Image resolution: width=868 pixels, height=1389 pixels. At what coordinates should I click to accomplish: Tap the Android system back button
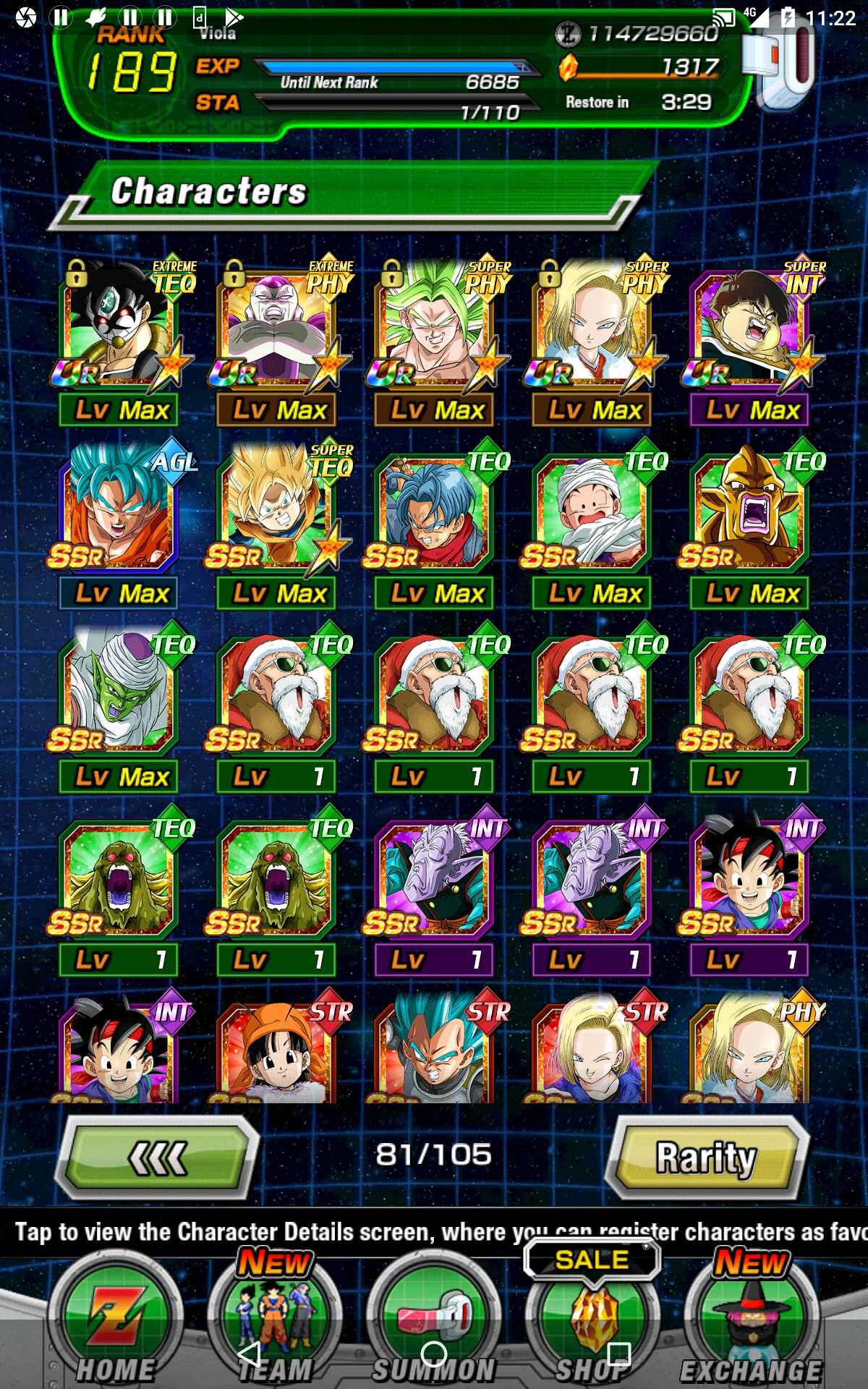pyautogui.click(x=249, y=1354)
